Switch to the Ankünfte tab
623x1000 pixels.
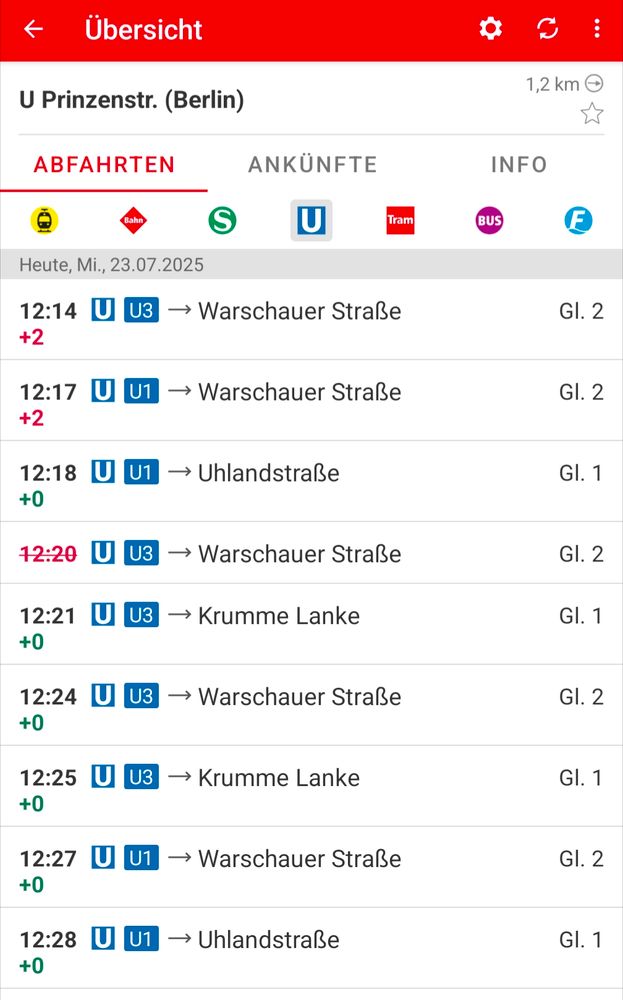pos(312,165)
